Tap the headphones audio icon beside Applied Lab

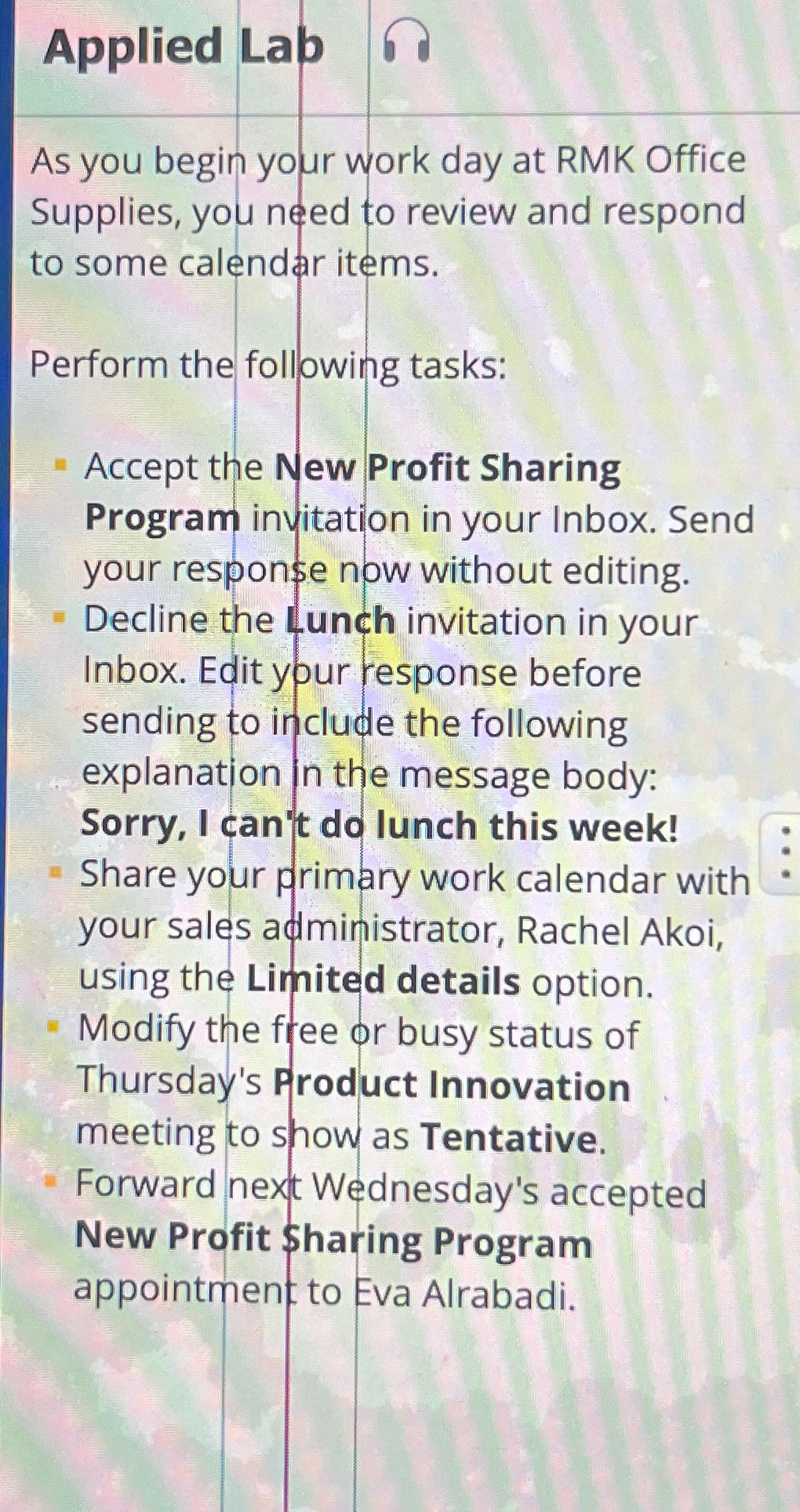[405, 42]
